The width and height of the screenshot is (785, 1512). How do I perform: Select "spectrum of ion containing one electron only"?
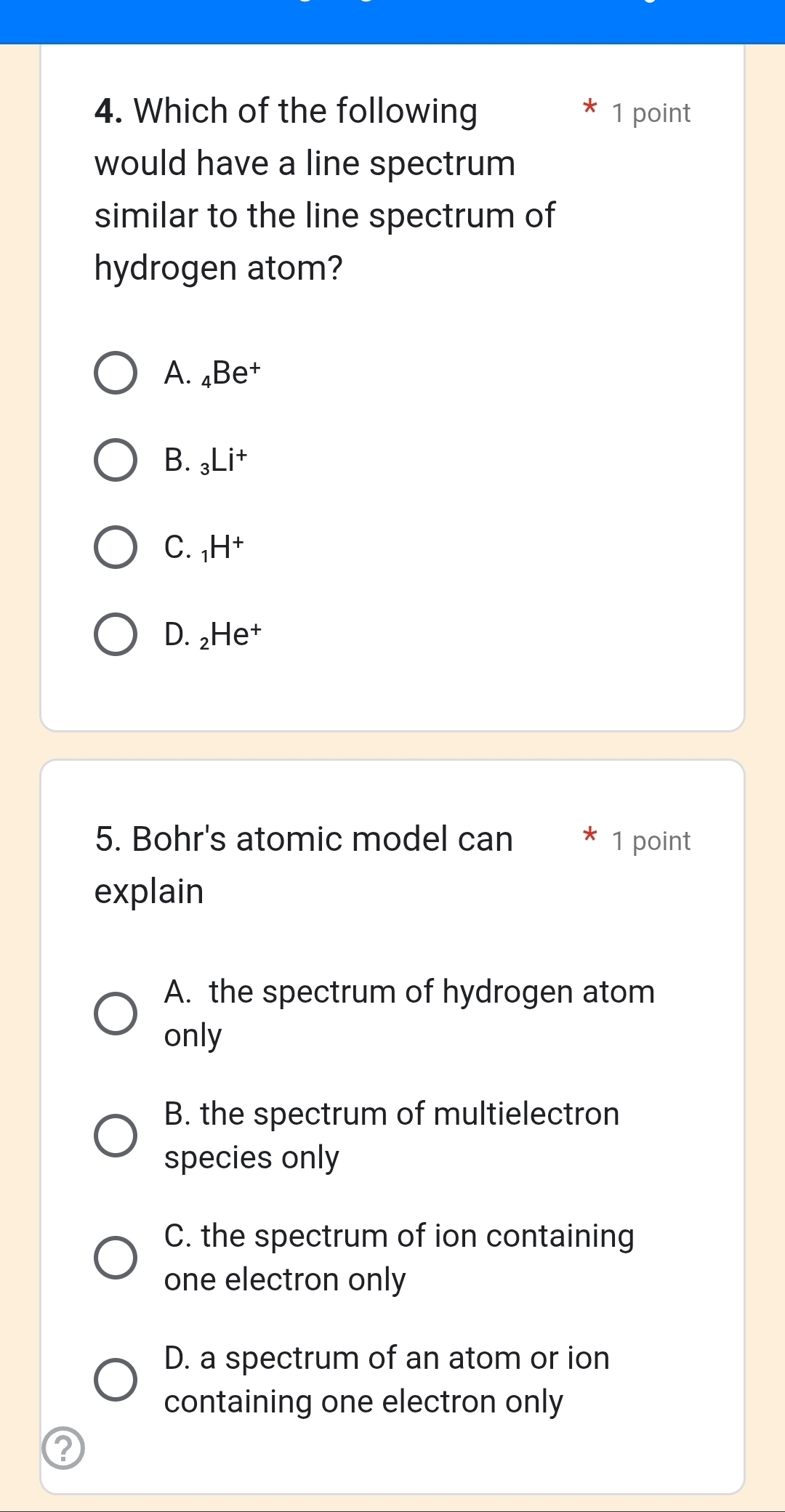click(x=116, y=1257)
